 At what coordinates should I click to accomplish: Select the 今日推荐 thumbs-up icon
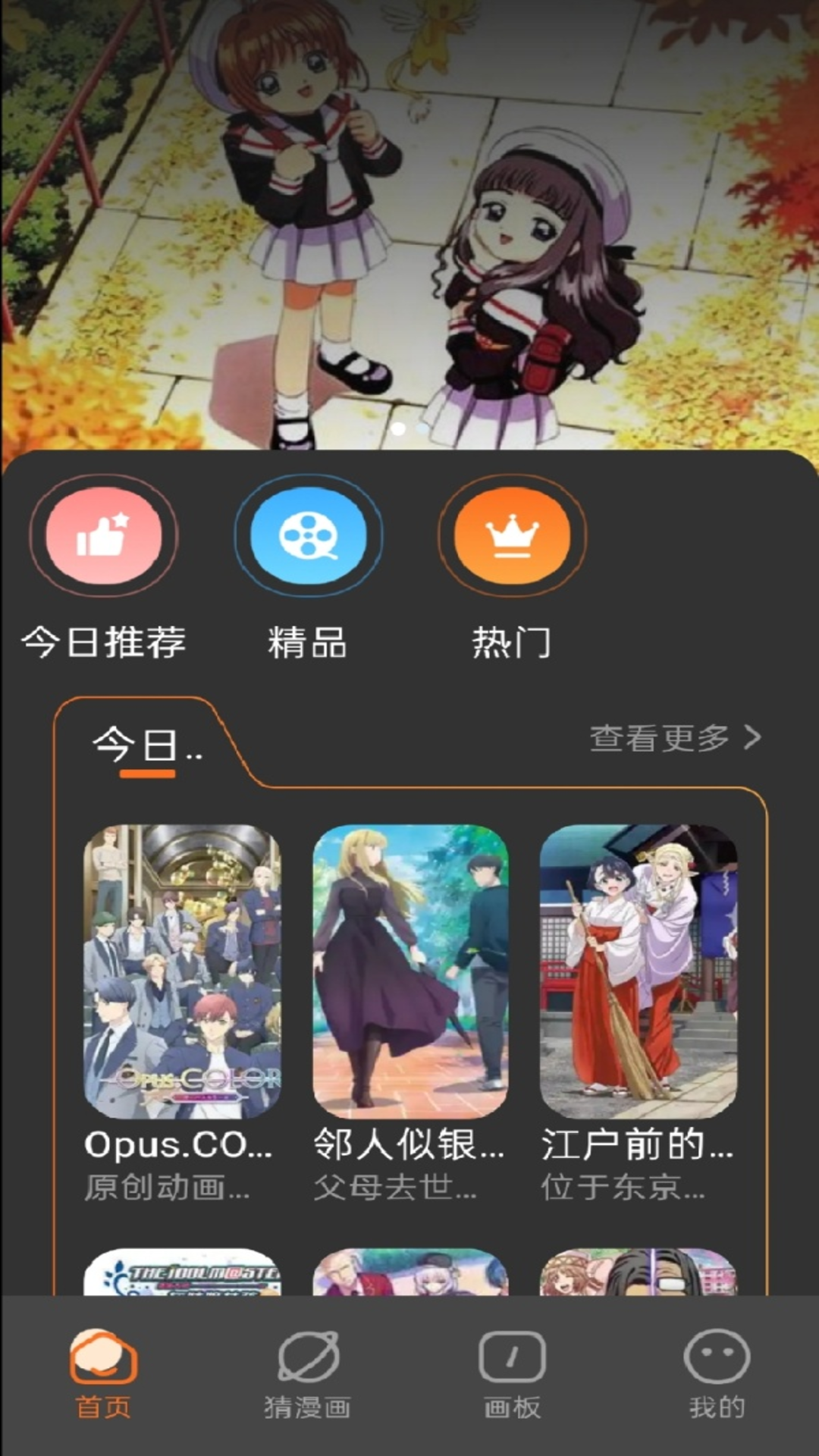coord(105,536)
